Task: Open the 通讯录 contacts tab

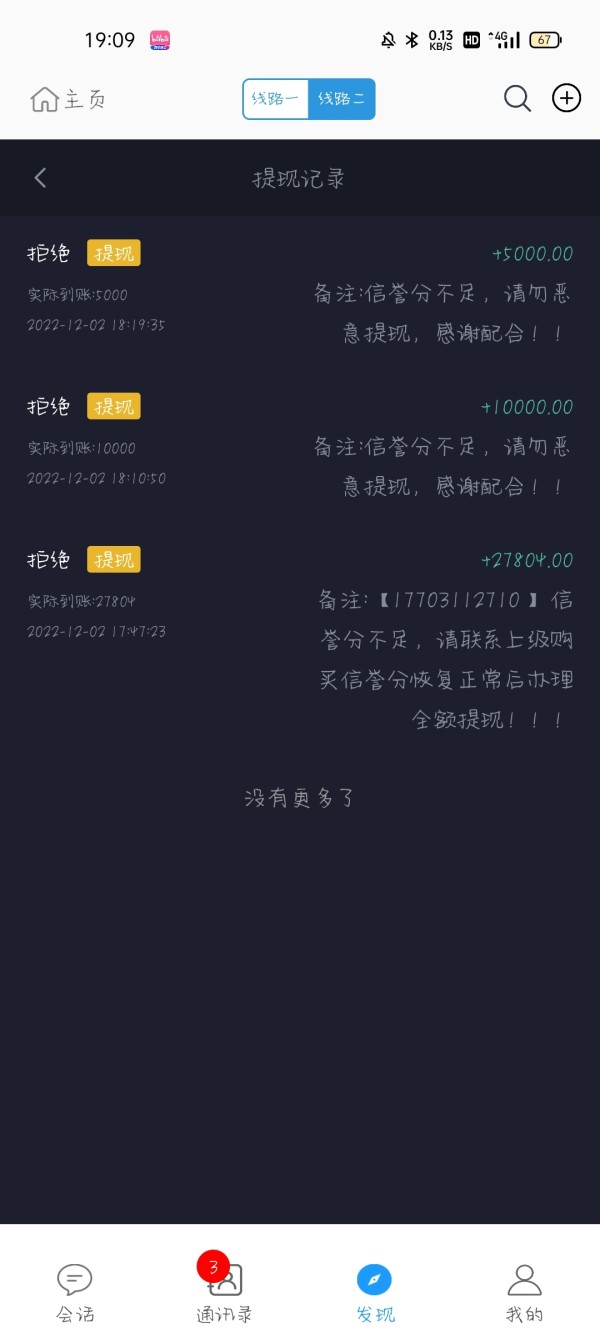Action: [x=225, y=1292]
